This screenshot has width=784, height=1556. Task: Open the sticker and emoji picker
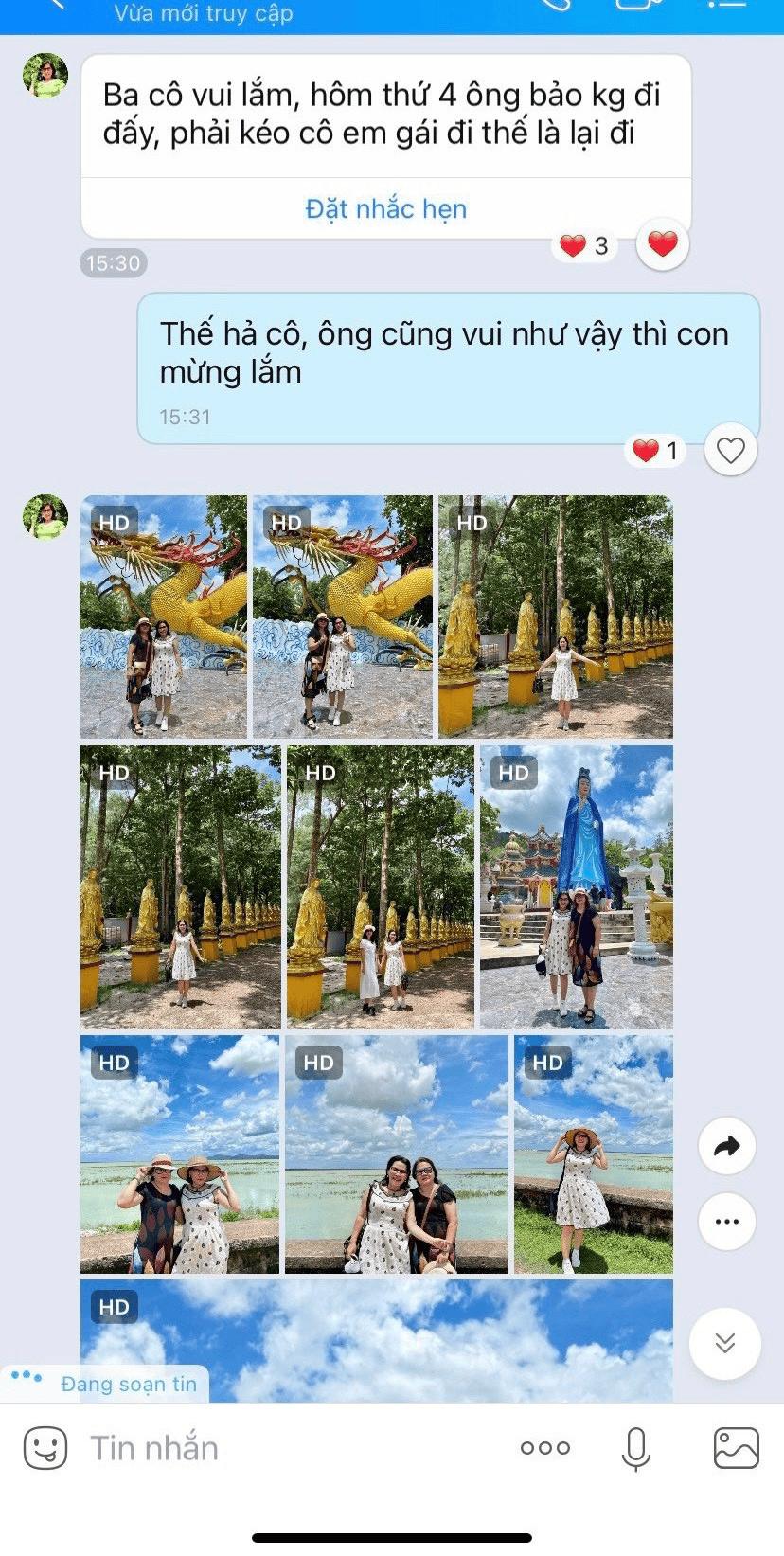(45, 1448)
